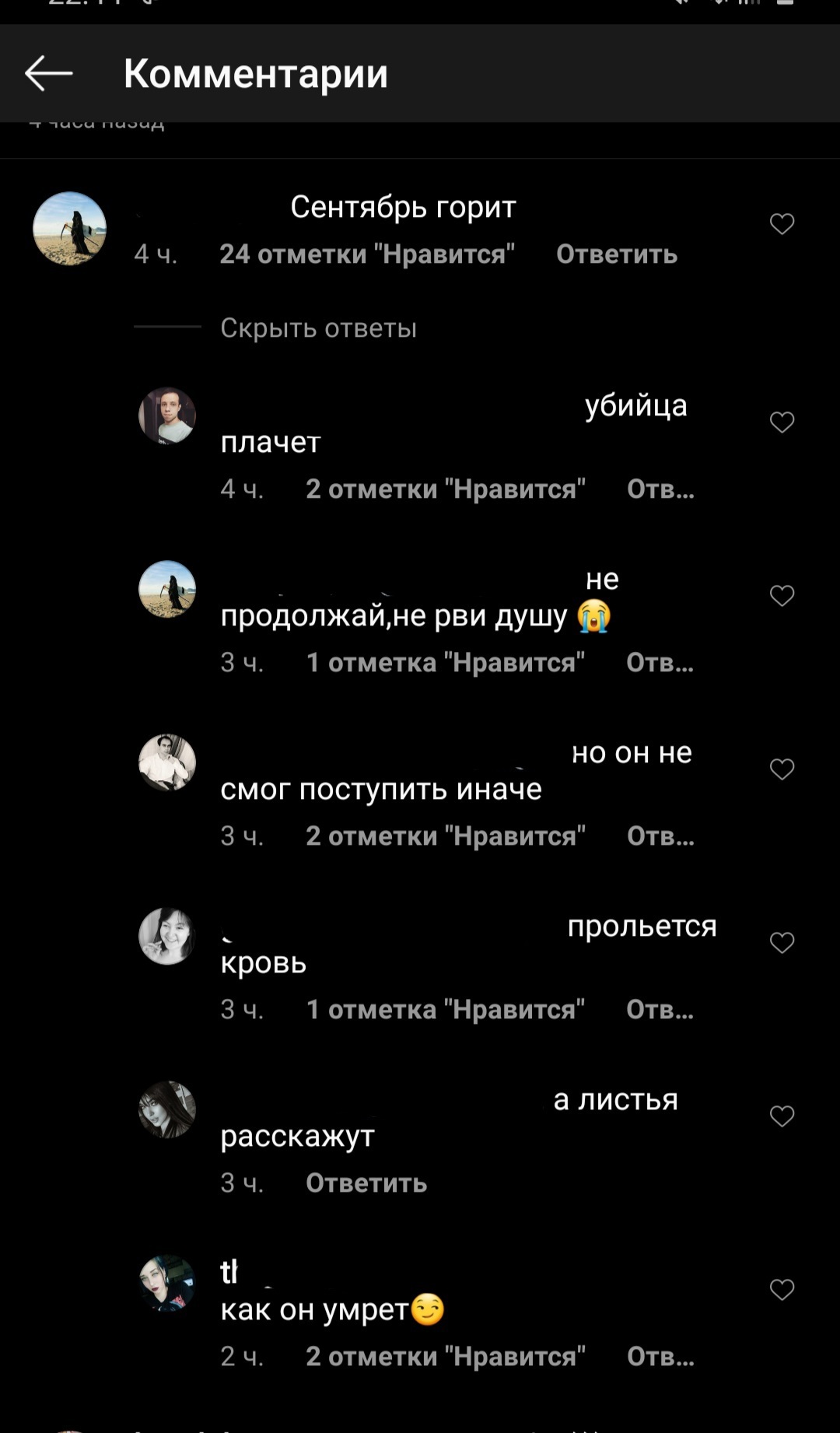This screenshot has width=840, height=1433.
Task: Reply to the comment 'убийца плачет'
Action: (660, 489)
